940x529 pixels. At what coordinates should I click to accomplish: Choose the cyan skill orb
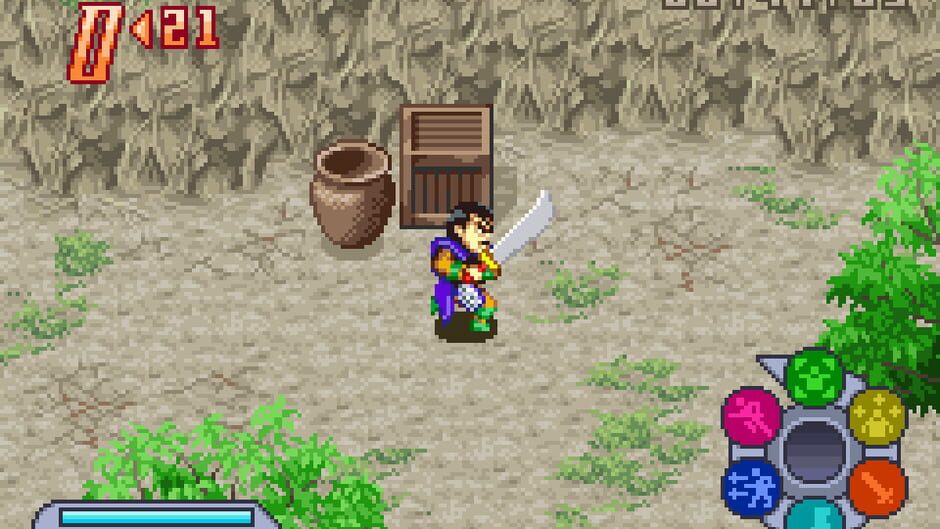815,517
